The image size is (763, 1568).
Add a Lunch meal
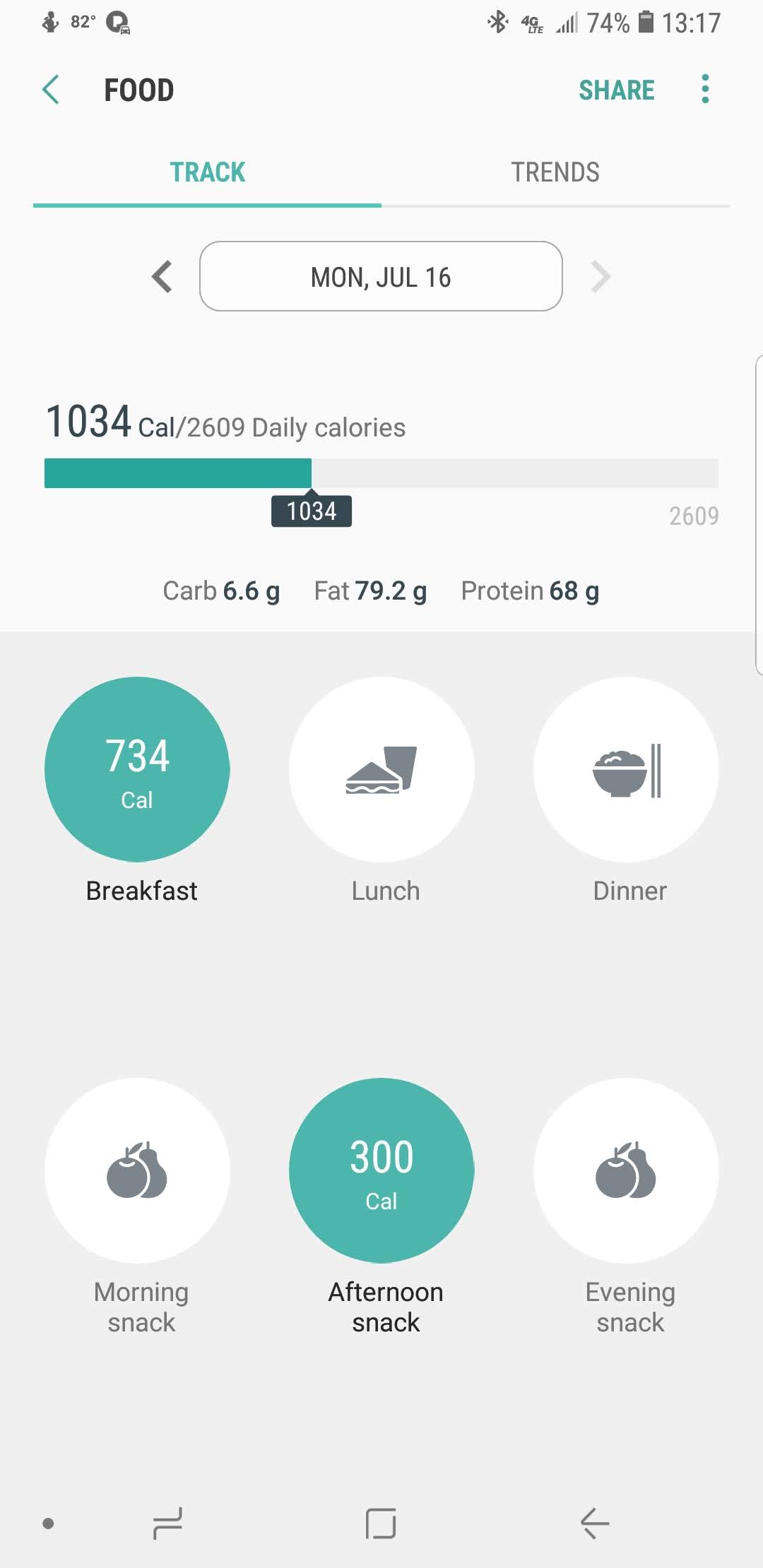381,769
